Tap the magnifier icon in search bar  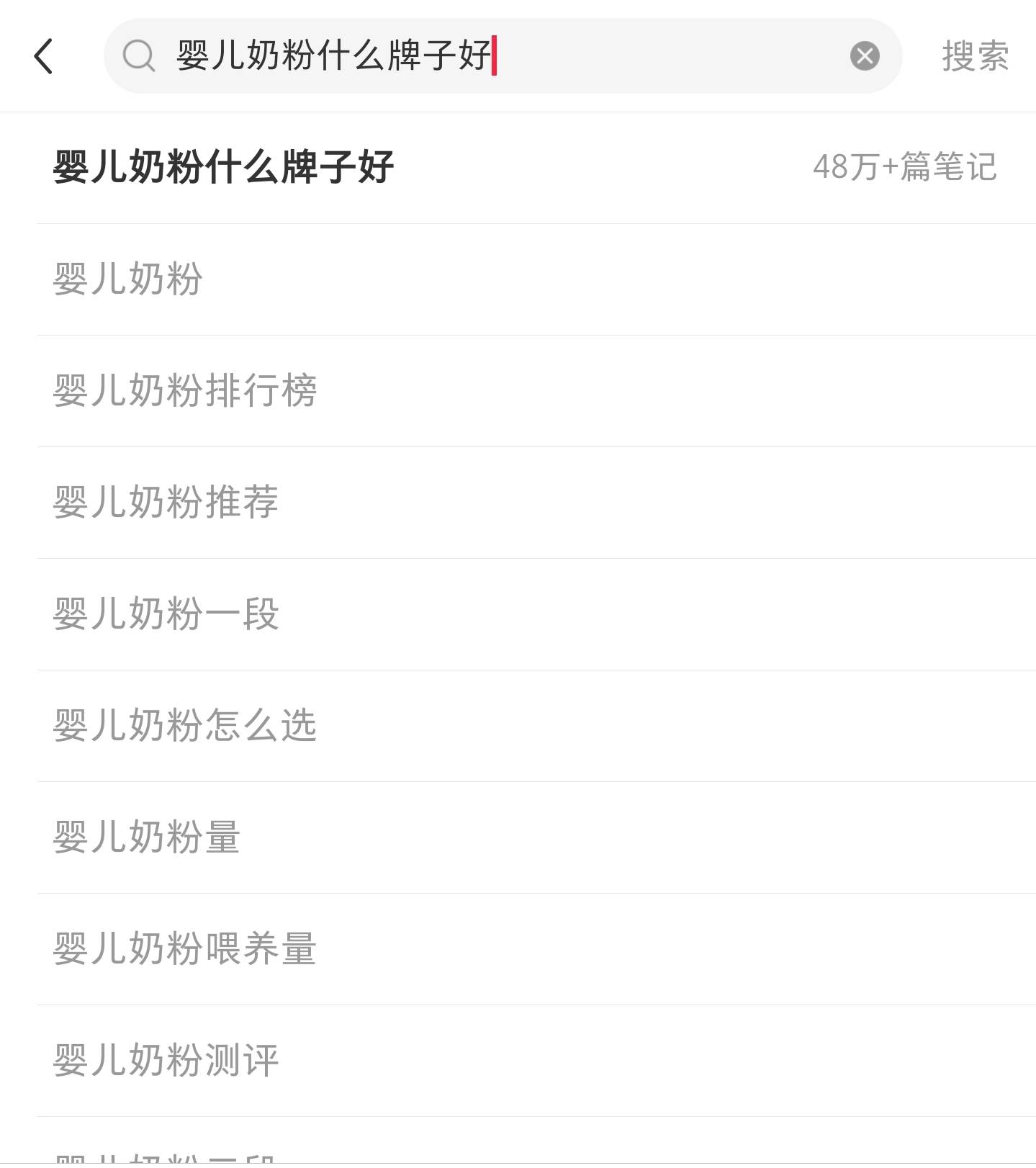(x=138, y=56)
